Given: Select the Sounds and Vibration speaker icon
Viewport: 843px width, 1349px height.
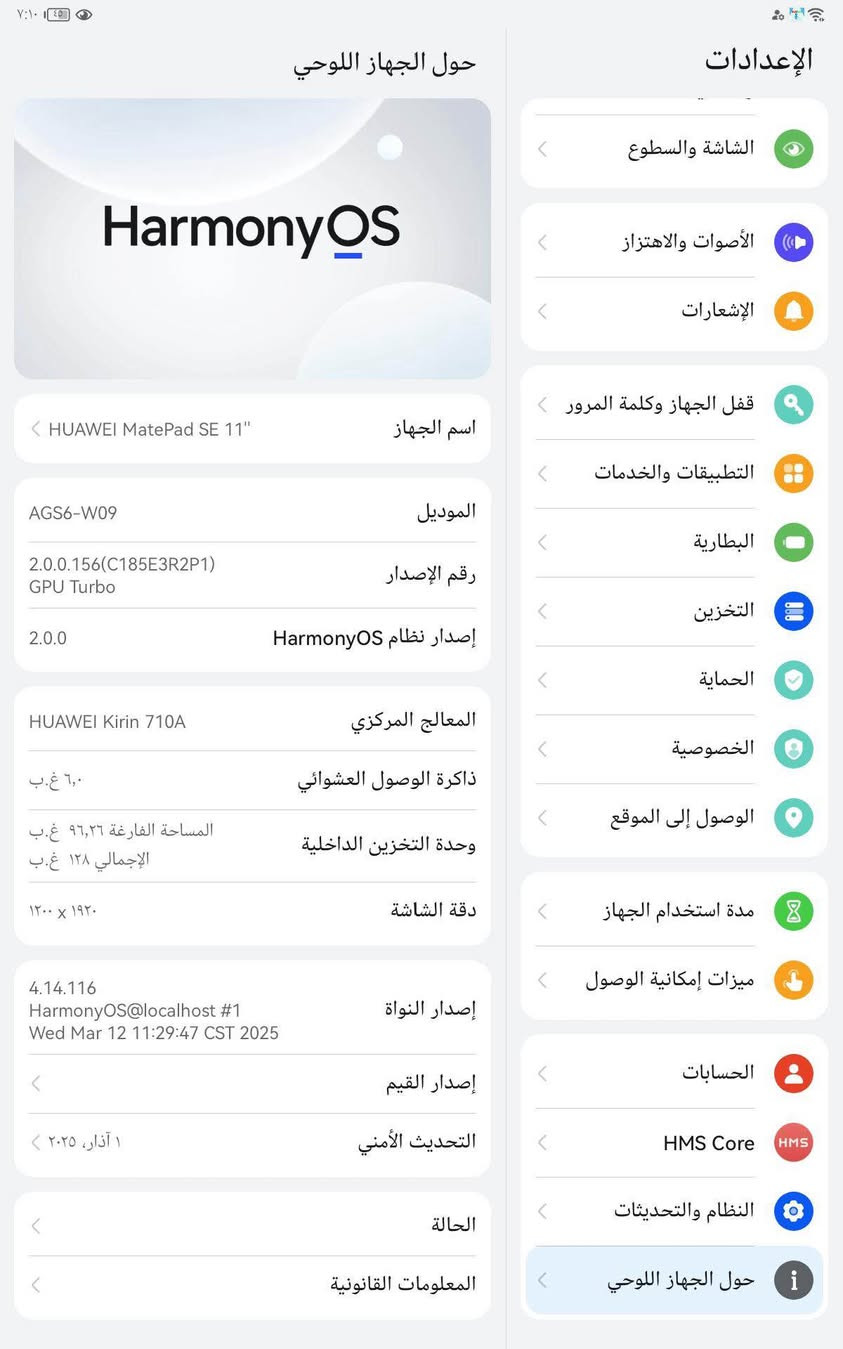Looking at the screenshot, I should point(793,242).
